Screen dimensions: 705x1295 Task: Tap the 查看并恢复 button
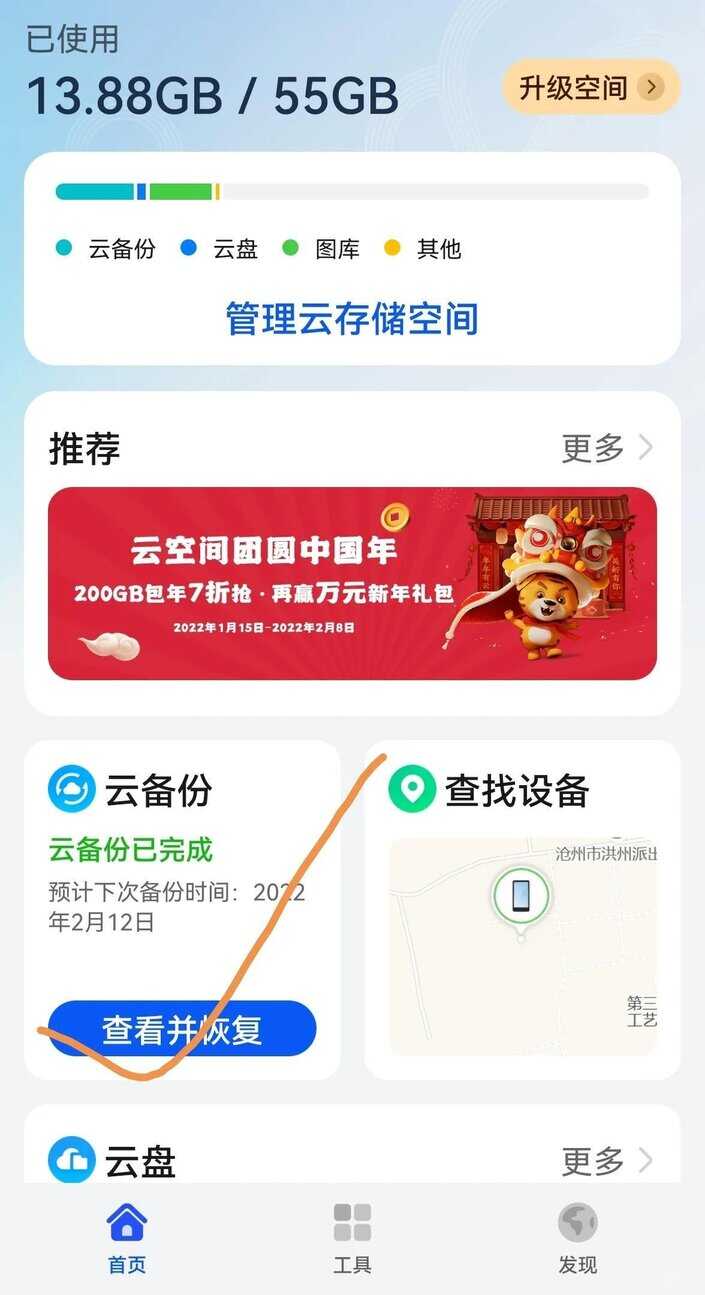(x=182, y=1029)
